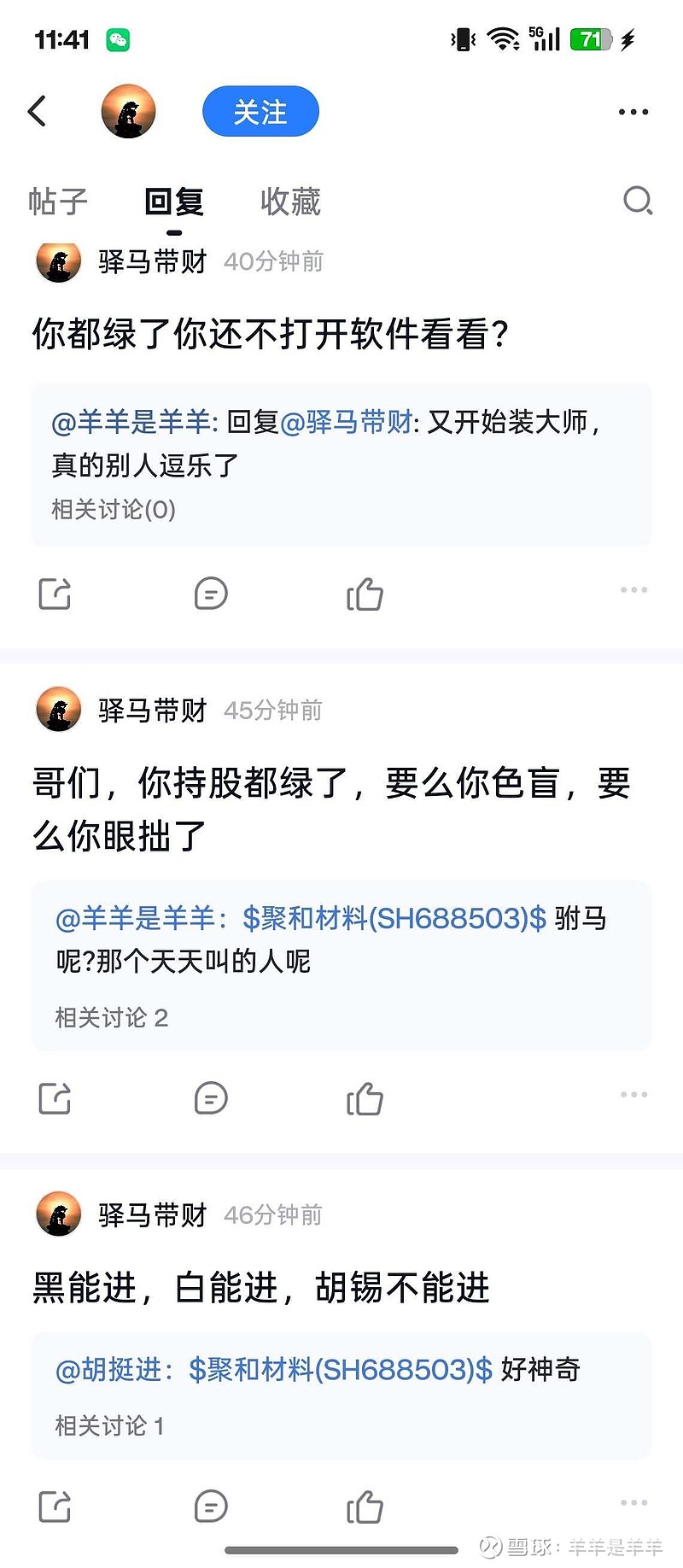
Task: Tap the search icon
Action: [x=638, y=202]
